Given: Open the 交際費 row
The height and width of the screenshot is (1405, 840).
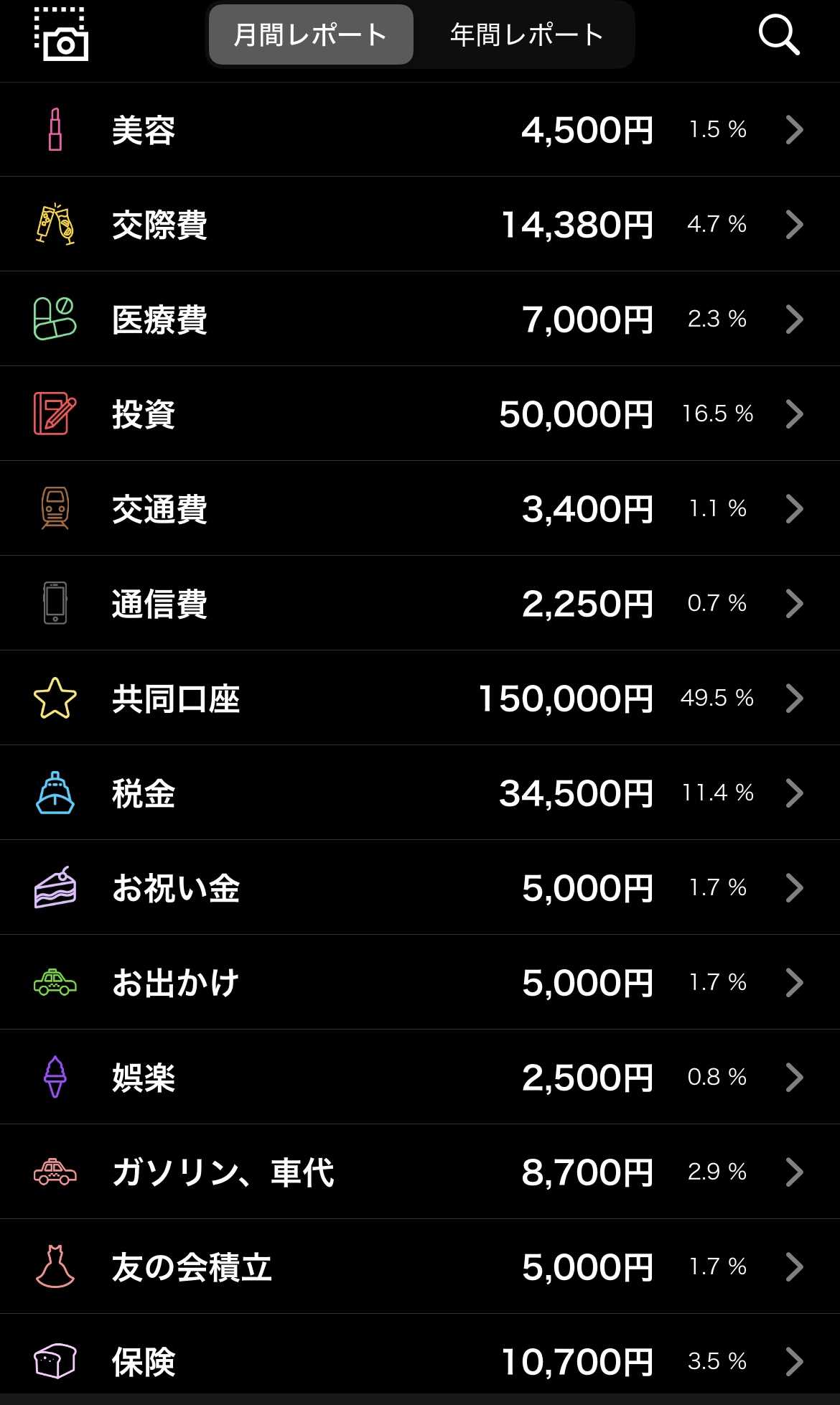Looking at the screenshot, I should pos(420,225).
